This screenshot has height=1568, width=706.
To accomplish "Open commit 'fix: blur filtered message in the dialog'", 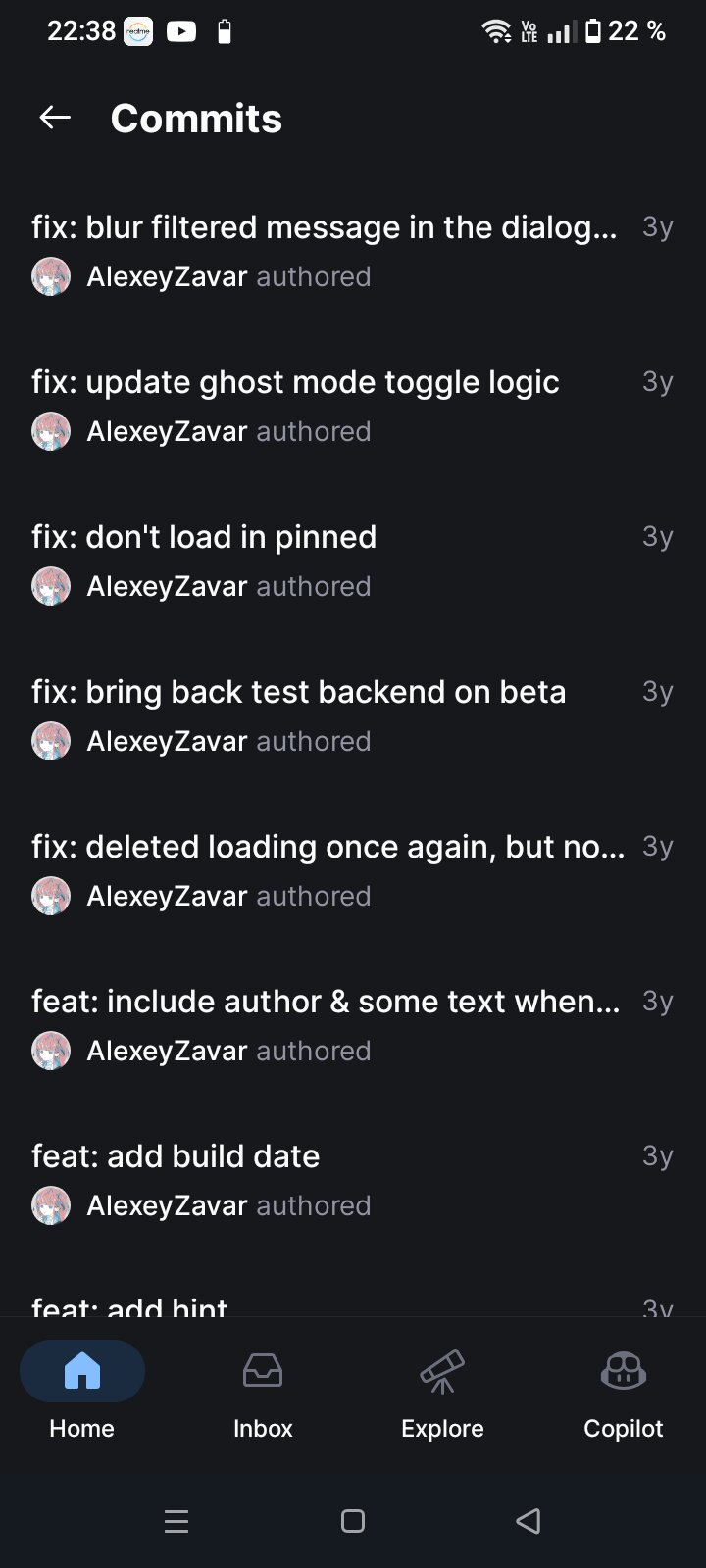I will (x=324, y=227).
